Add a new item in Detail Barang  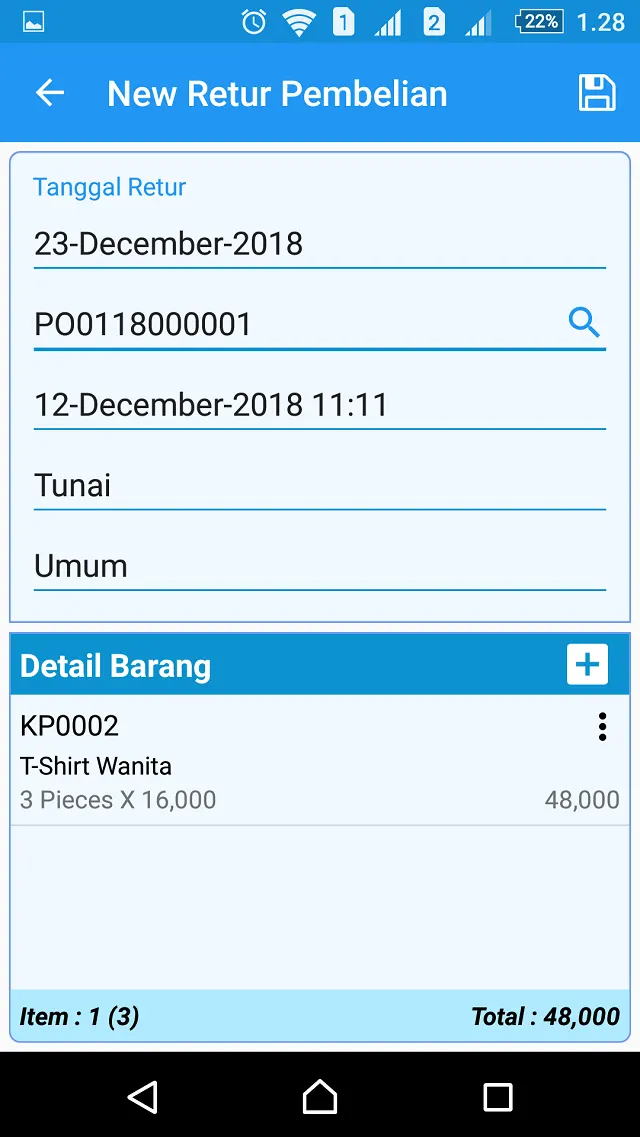click(587, 664)
